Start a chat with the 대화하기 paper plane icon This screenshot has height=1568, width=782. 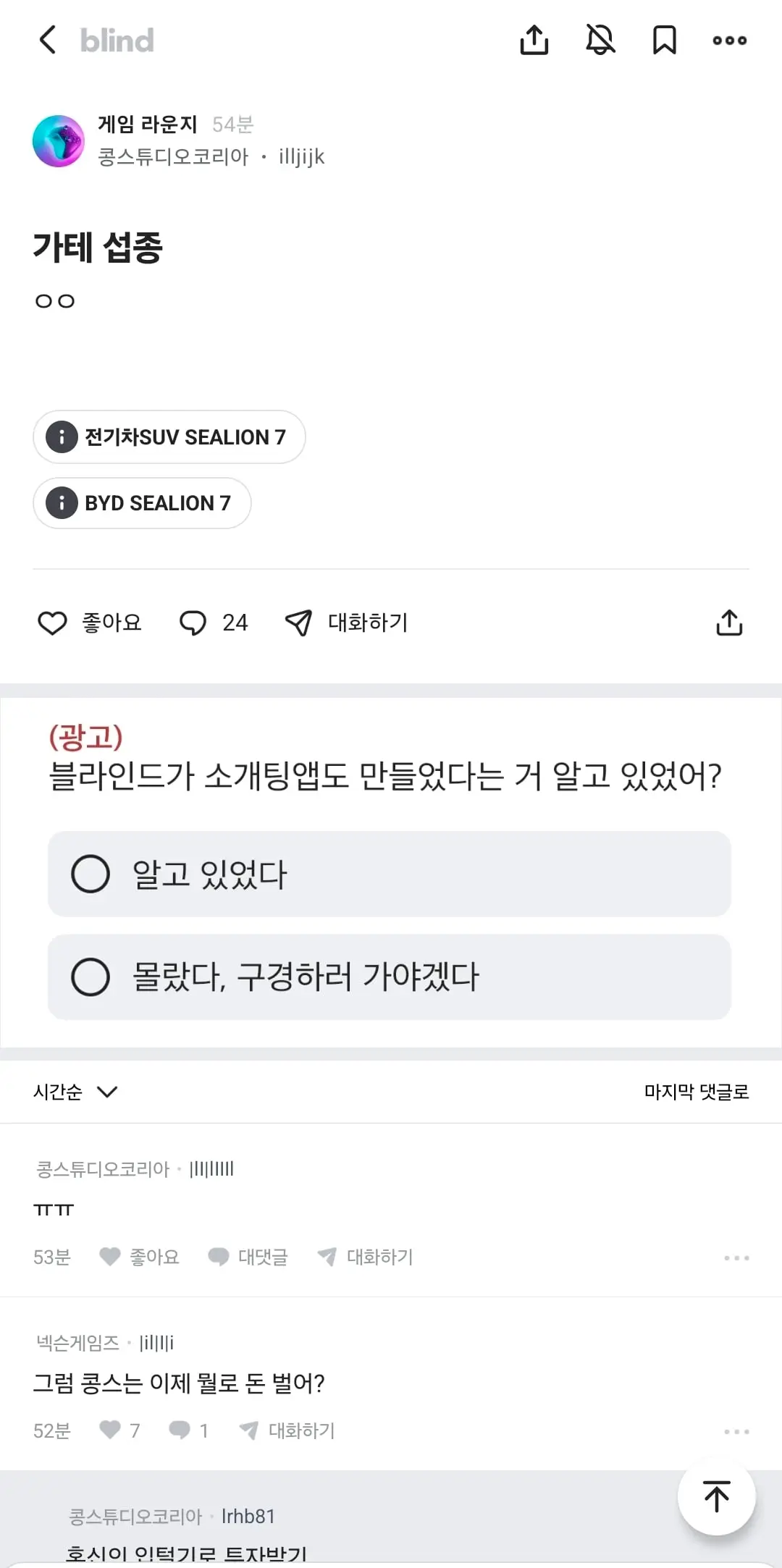click(298, 622)
